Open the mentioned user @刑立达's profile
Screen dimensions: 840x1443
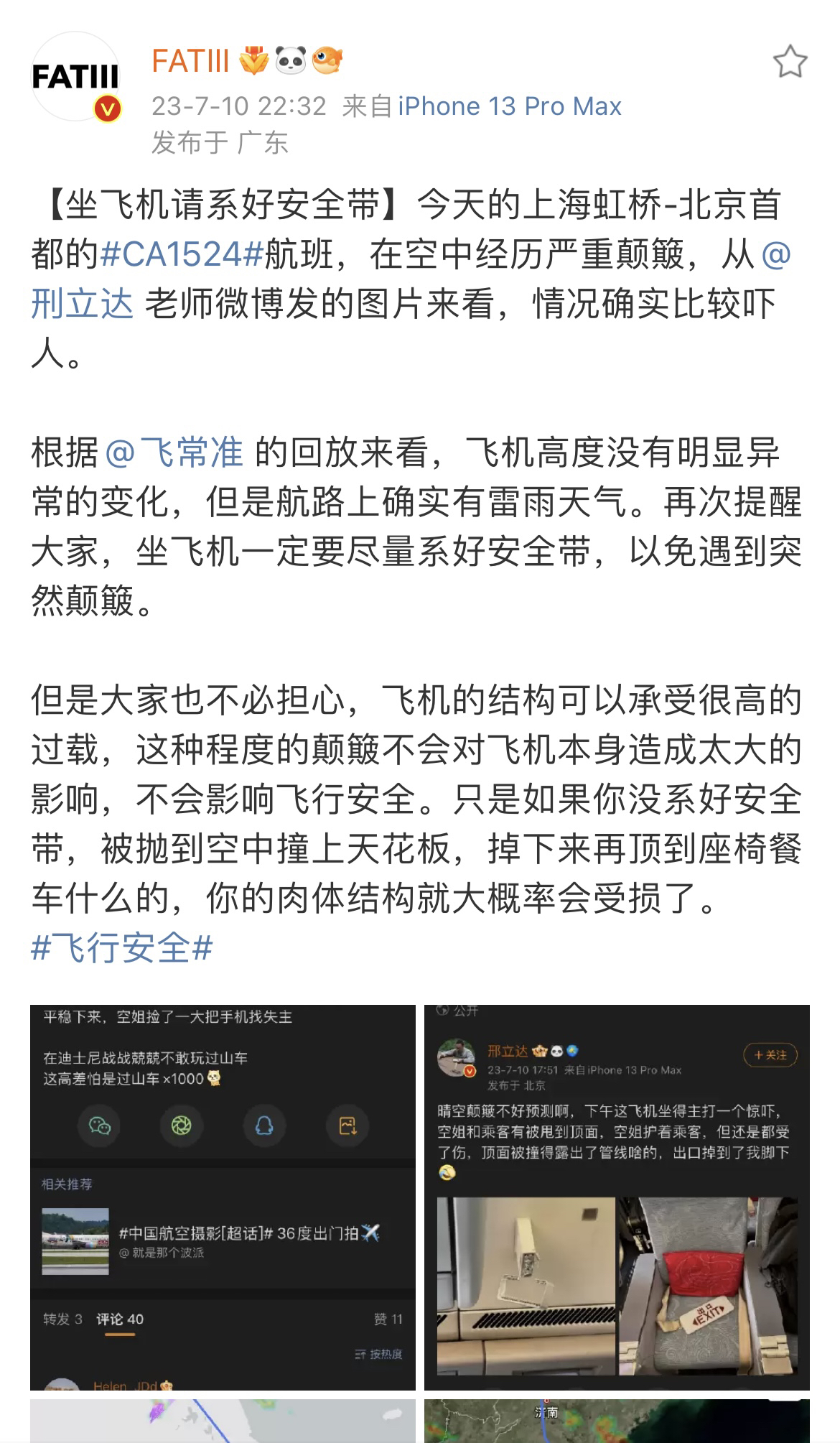pyautogui.click(x=83, y=304)
